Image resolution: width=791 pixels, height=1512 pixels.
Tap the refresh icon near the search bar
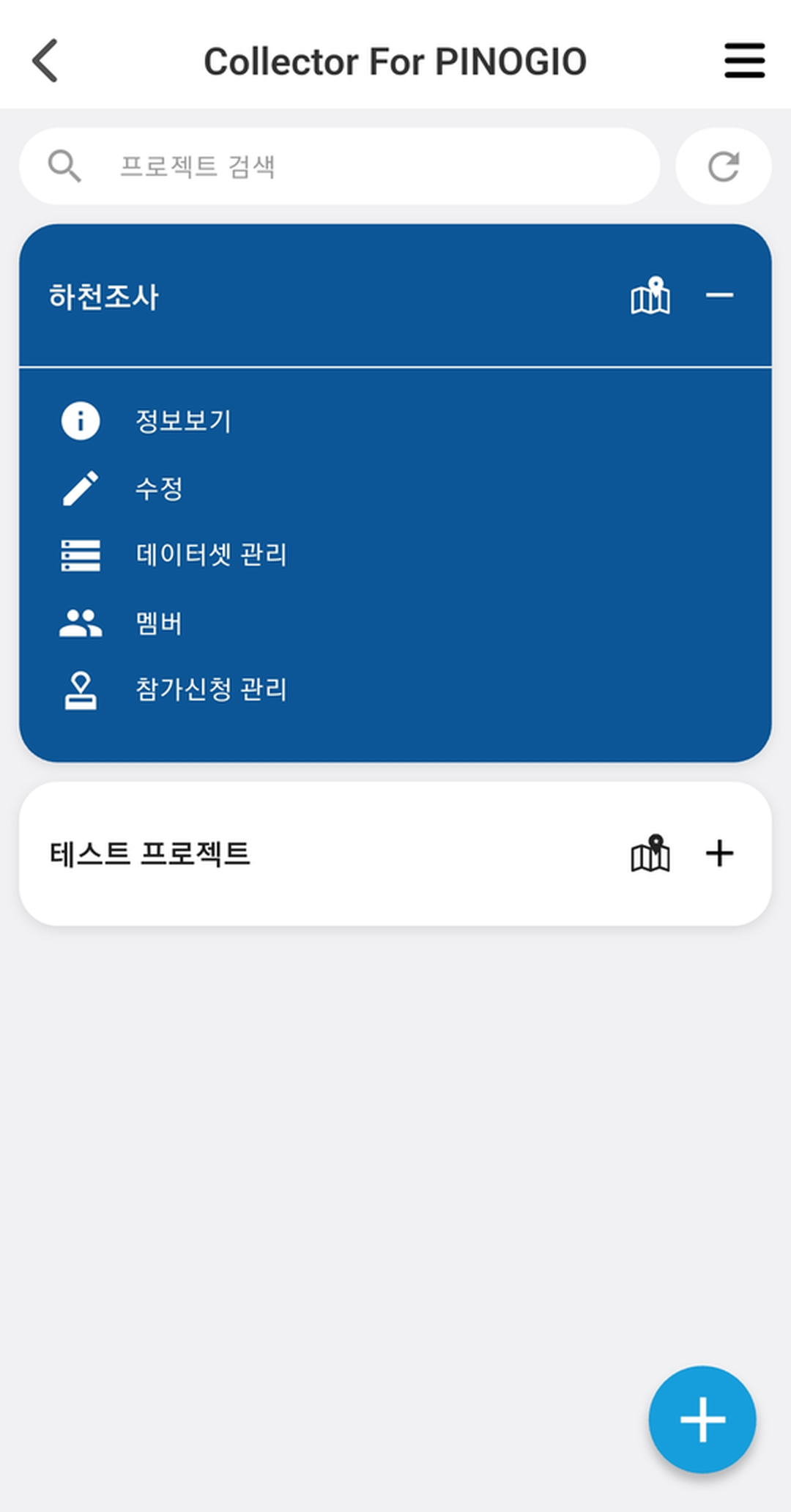723,166
